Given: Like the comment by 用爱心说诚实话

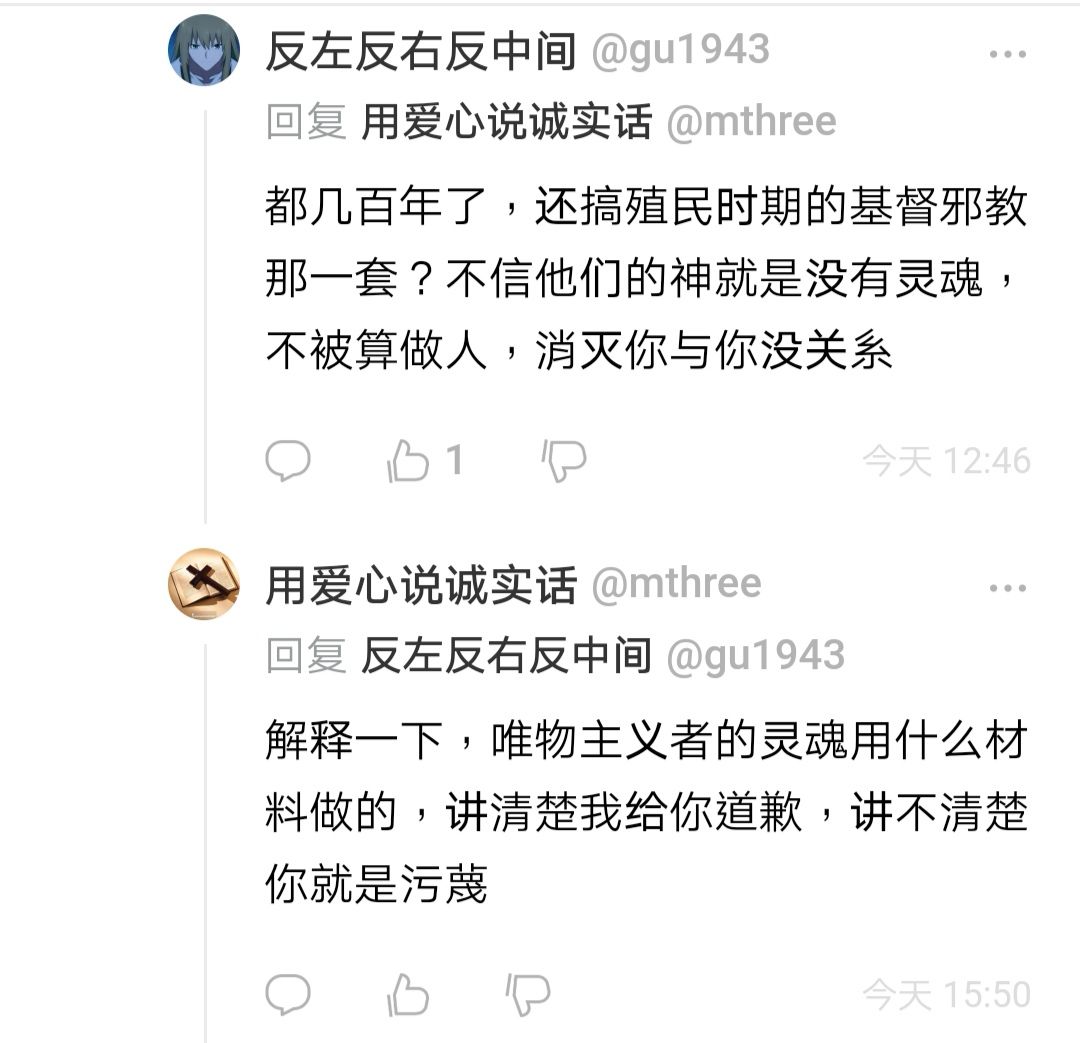Looking at the screenshot, I should point(408,995).
